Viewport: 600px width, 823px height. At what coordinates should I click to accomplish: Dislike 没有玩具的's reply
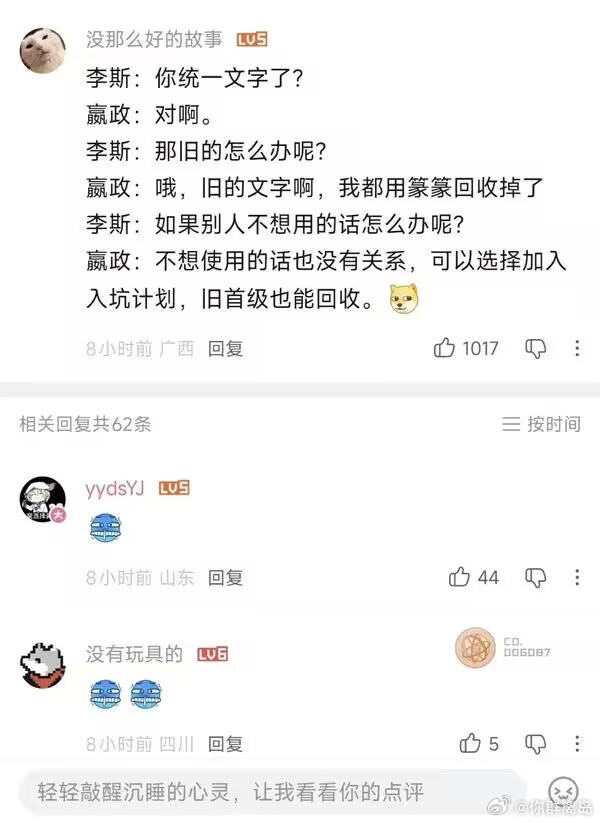(x=535, y=744)
